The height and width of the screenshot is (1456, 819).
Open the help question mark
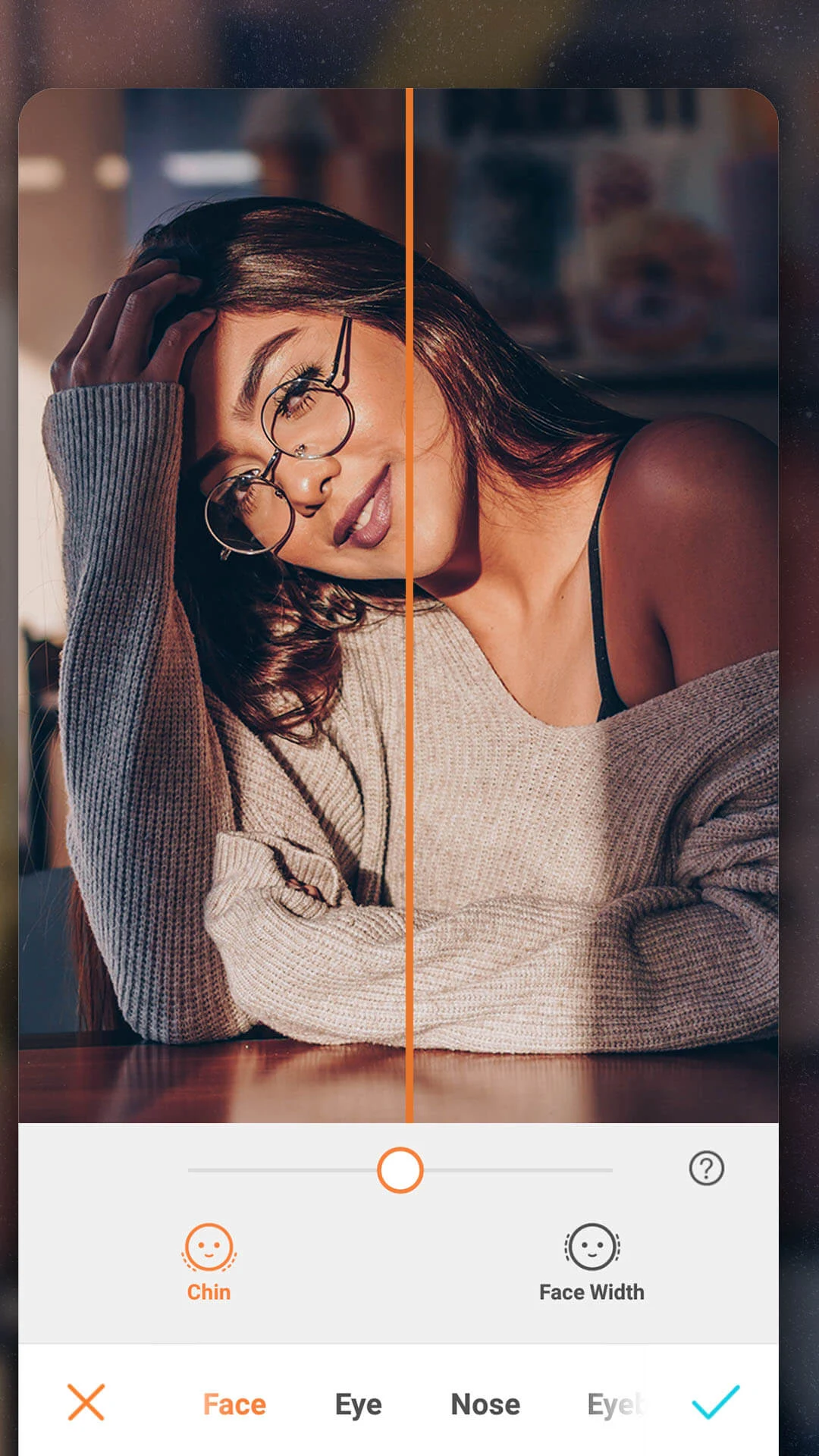click(706, 1169)
